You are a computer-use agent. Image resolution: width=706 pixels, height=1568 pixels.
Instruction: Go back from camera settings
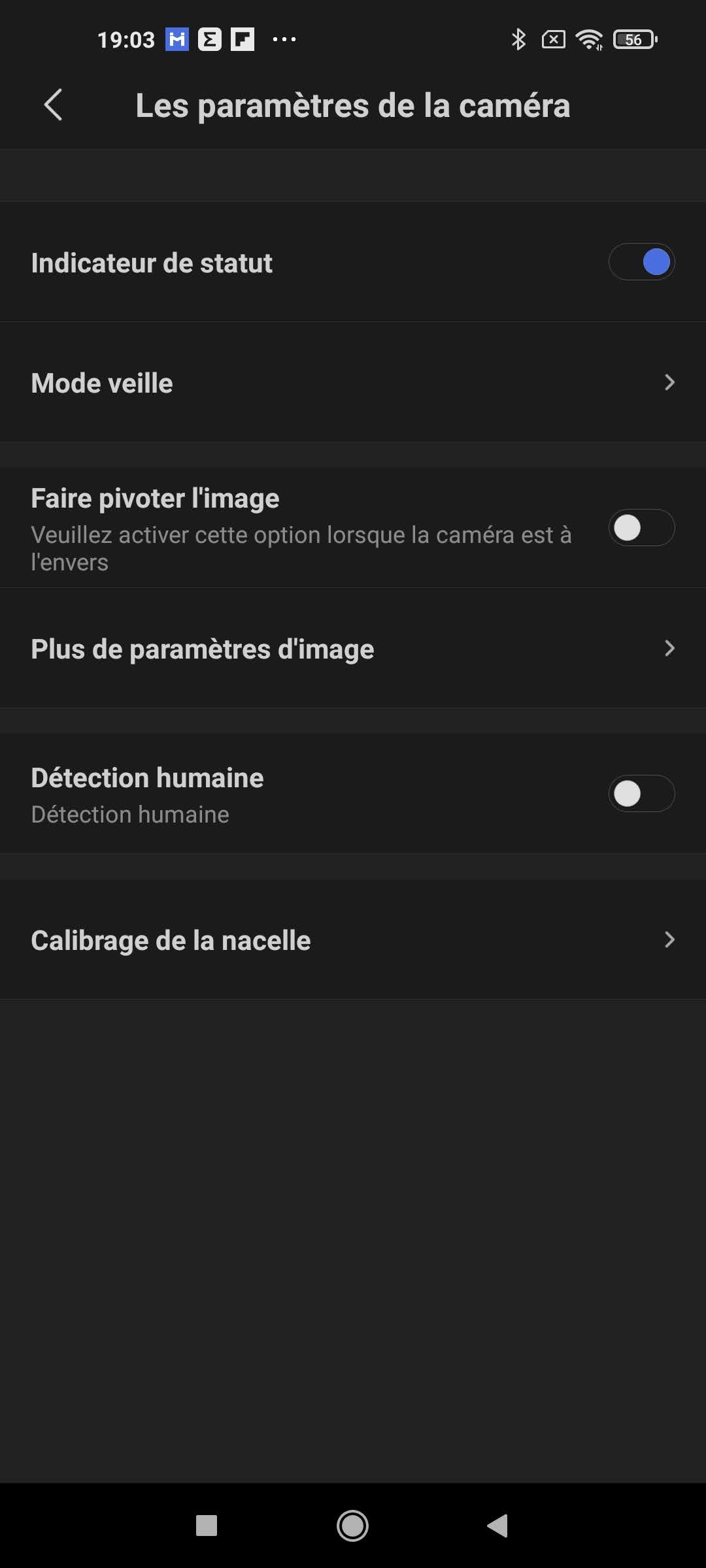click(x=53, y=105)
